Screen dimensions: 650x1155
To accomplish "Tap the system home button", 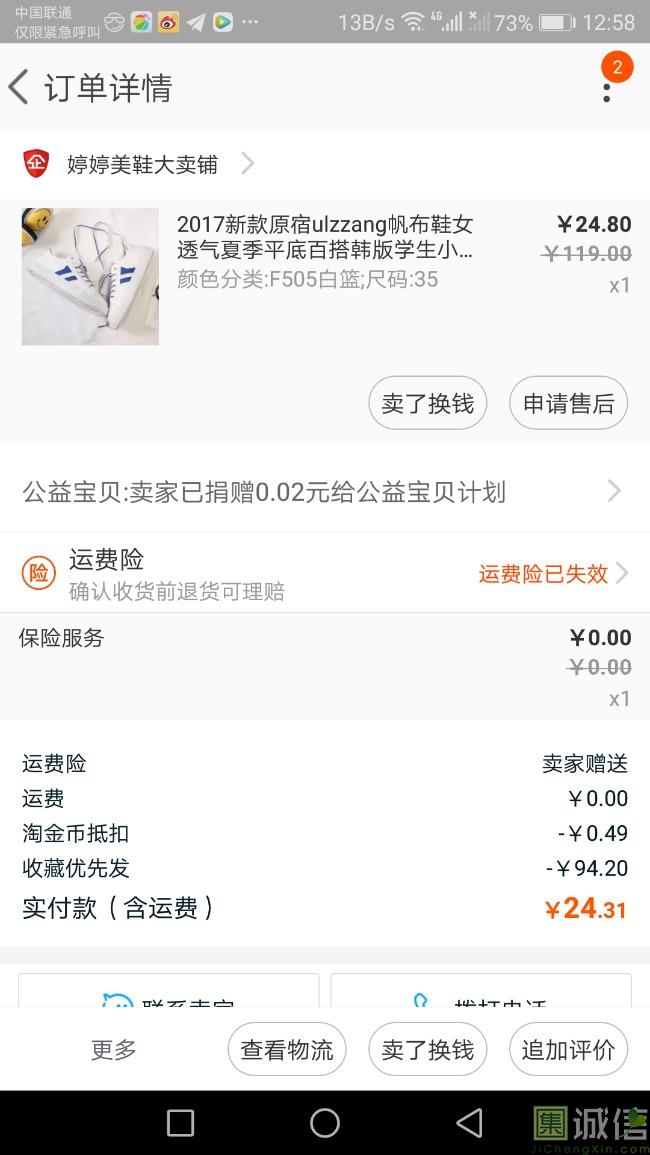I will (325, 1123).
